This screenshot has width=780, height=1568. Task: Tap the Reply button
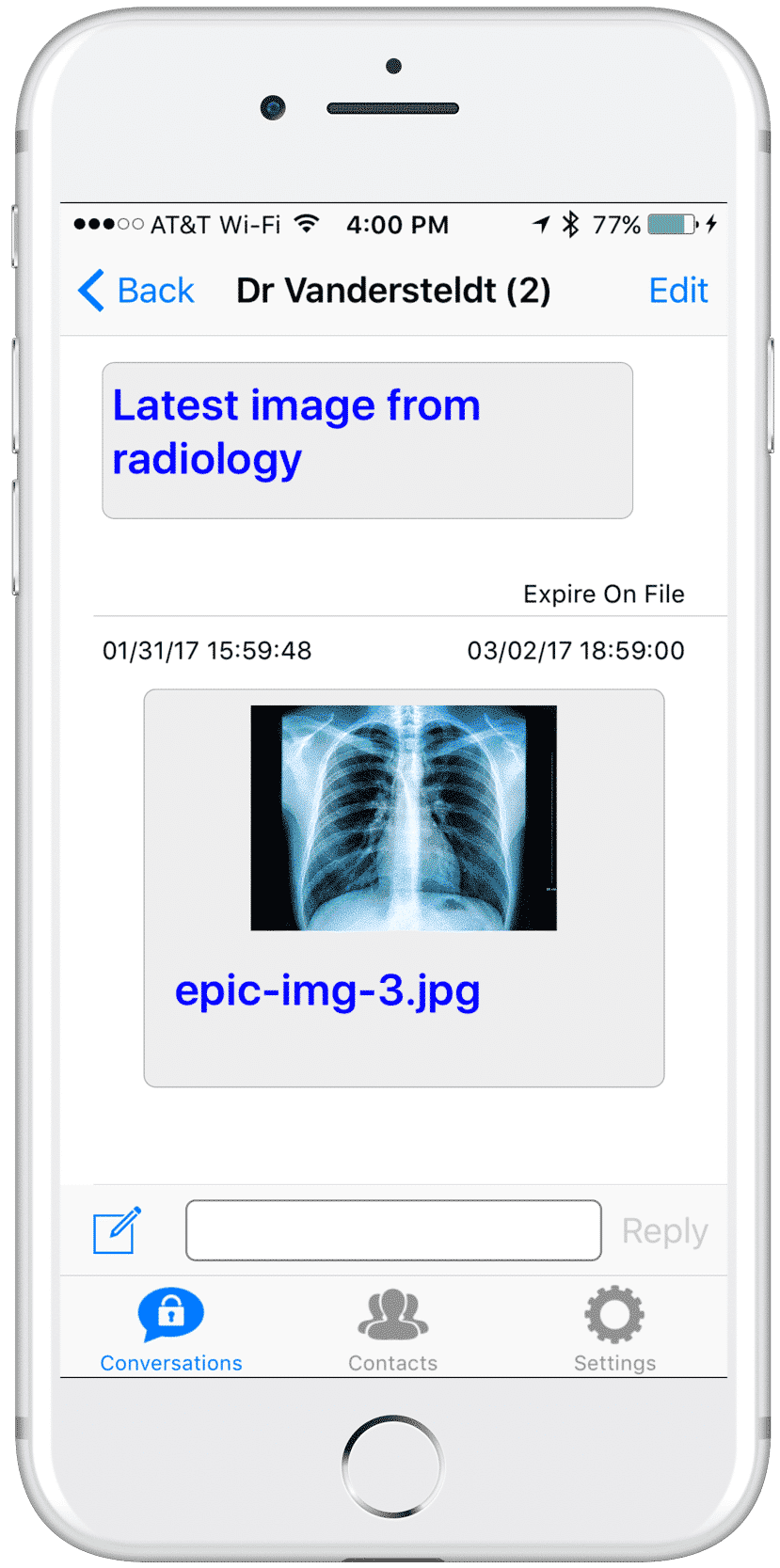(x=664, y=1230)
